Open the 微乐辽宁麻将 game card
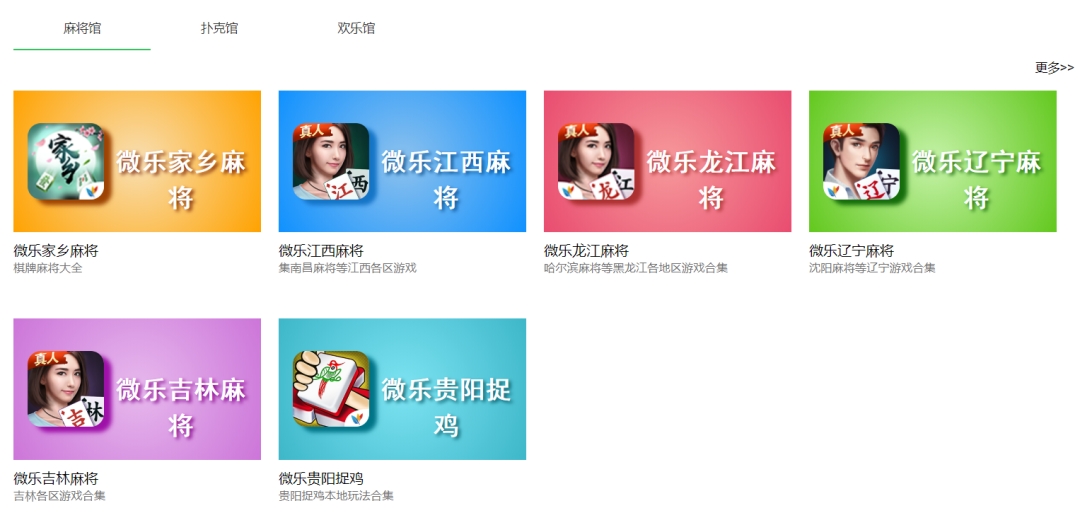The width and height of the screenshot is (1080, 530). click(x=932, y=162)
